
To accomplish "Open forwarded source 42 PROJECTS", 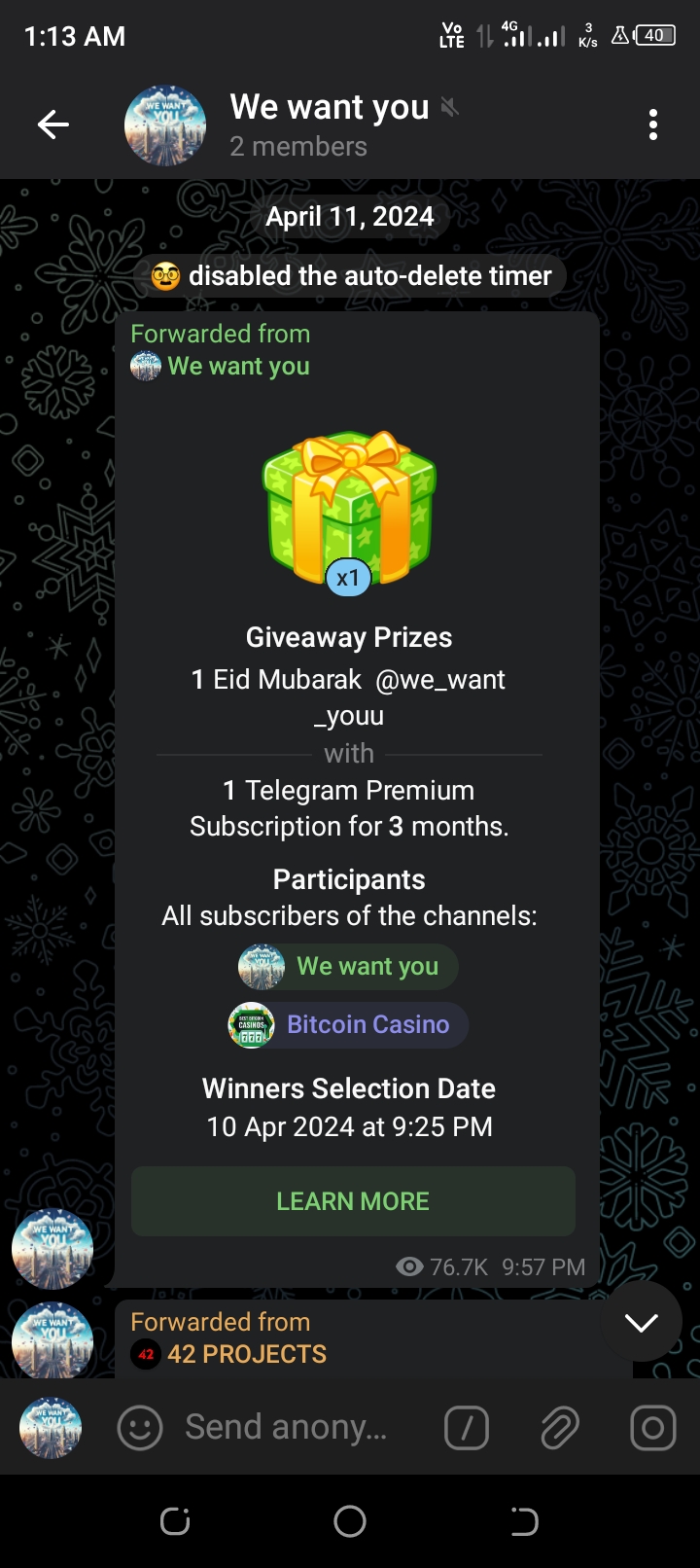I will (246, 1354).
